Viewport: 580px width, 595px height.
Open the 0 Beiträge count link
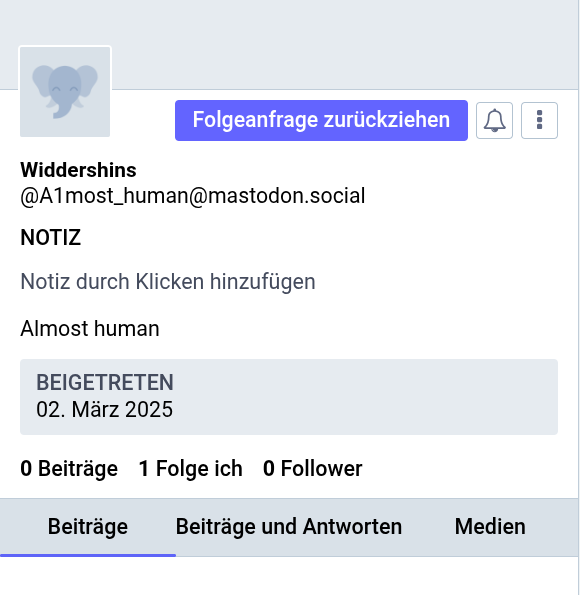click(69, 468)
